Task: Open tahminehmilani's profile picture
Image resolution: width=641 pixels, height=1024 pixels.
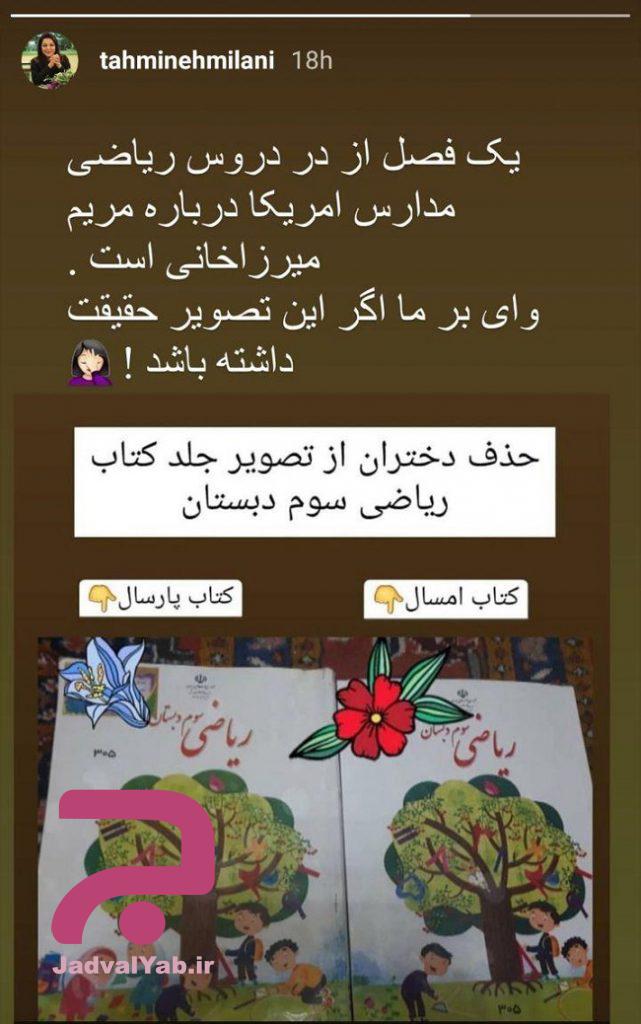Action: click(49, 60)
